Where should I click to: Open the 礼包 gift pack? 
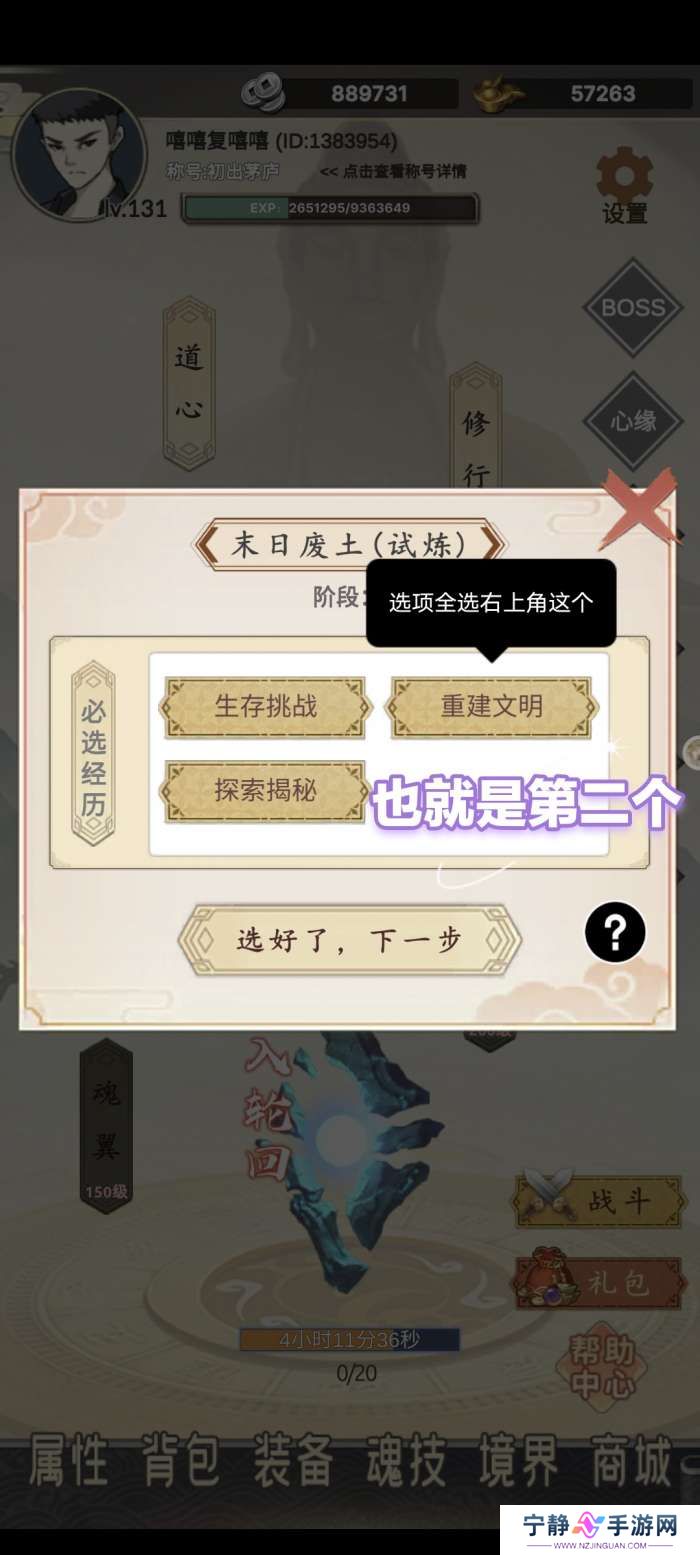tap(598, 1280)
